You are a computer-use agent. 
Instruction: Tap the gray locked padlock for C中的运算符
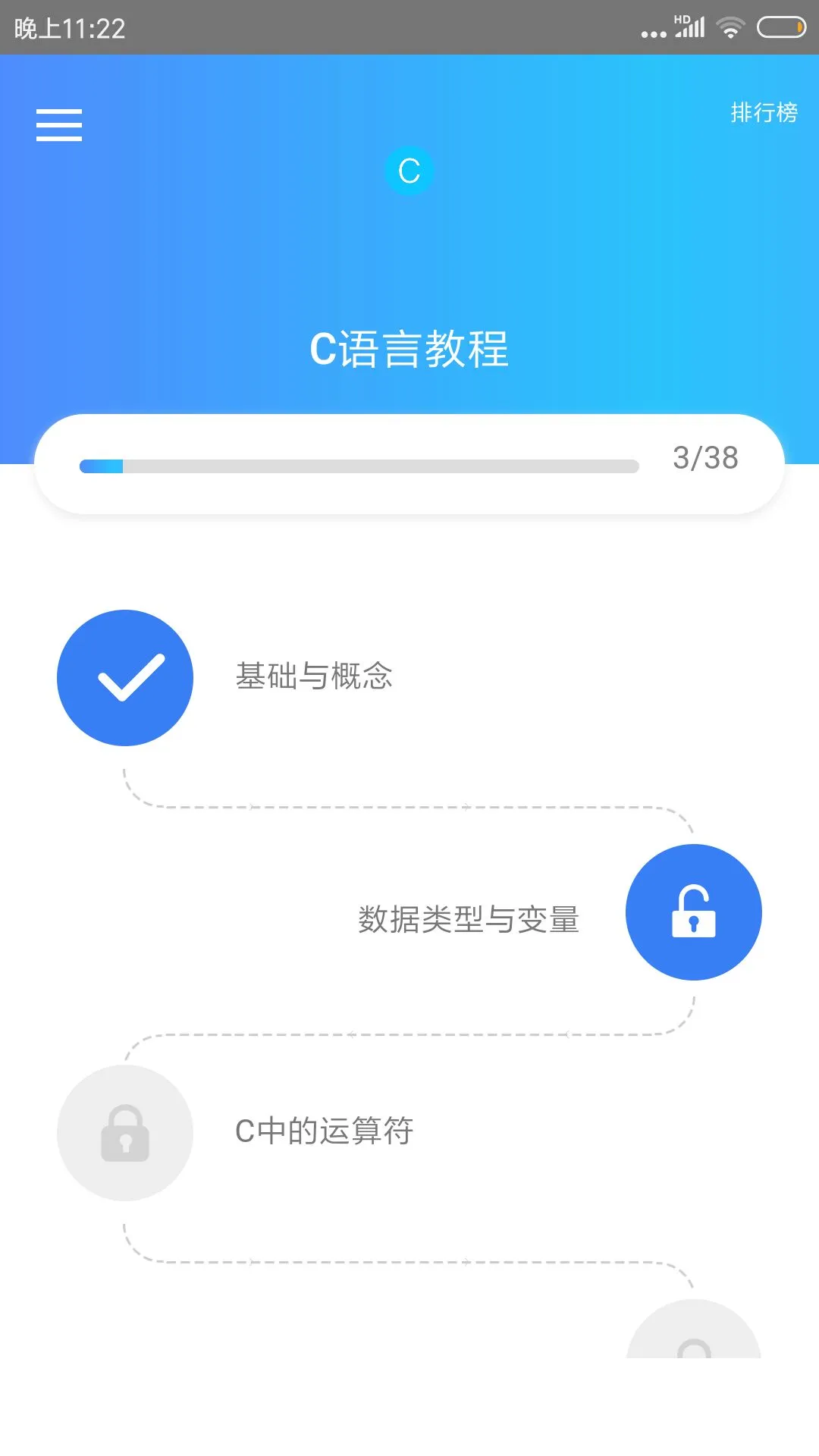pos(125,1132)
